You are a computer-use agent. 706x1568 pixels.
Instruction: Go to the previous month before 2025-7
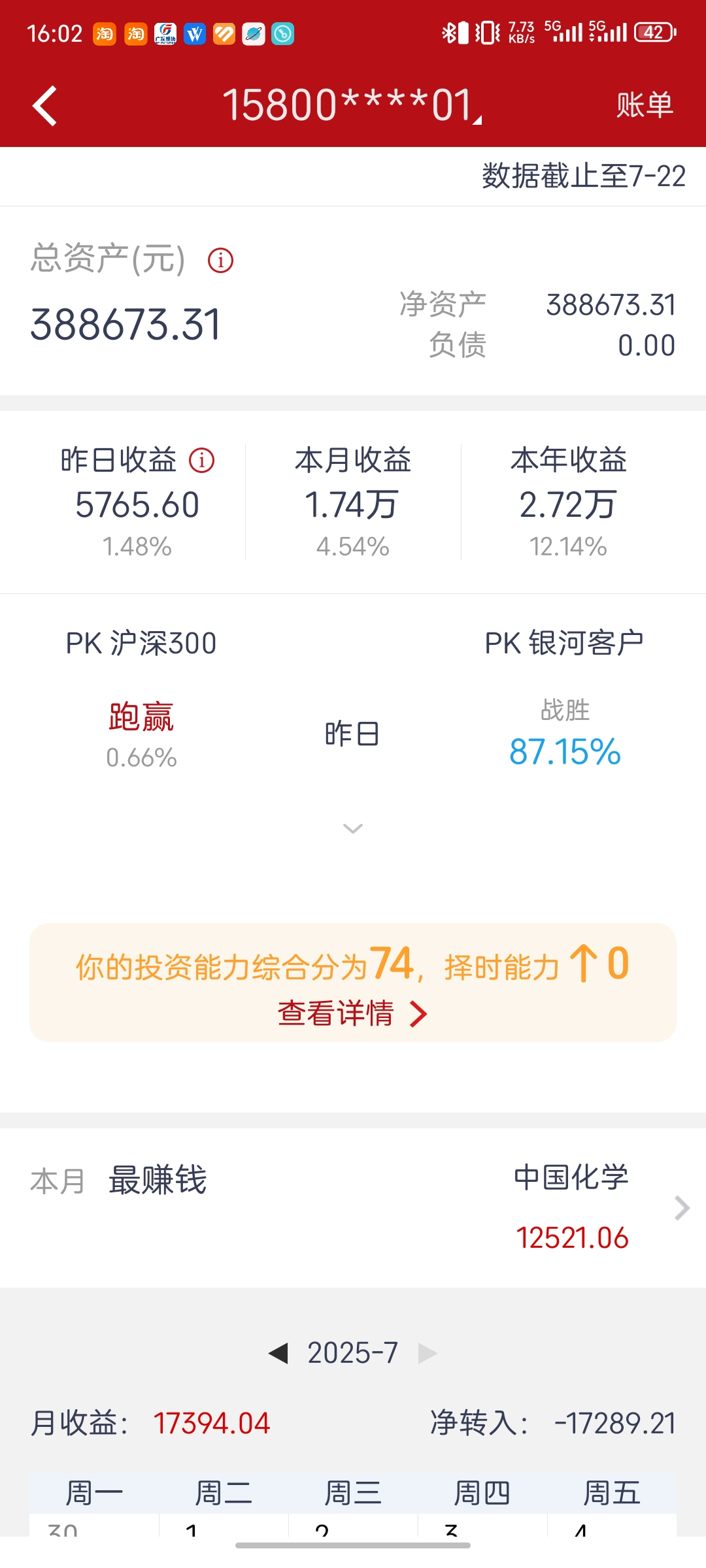(279, 1353)
